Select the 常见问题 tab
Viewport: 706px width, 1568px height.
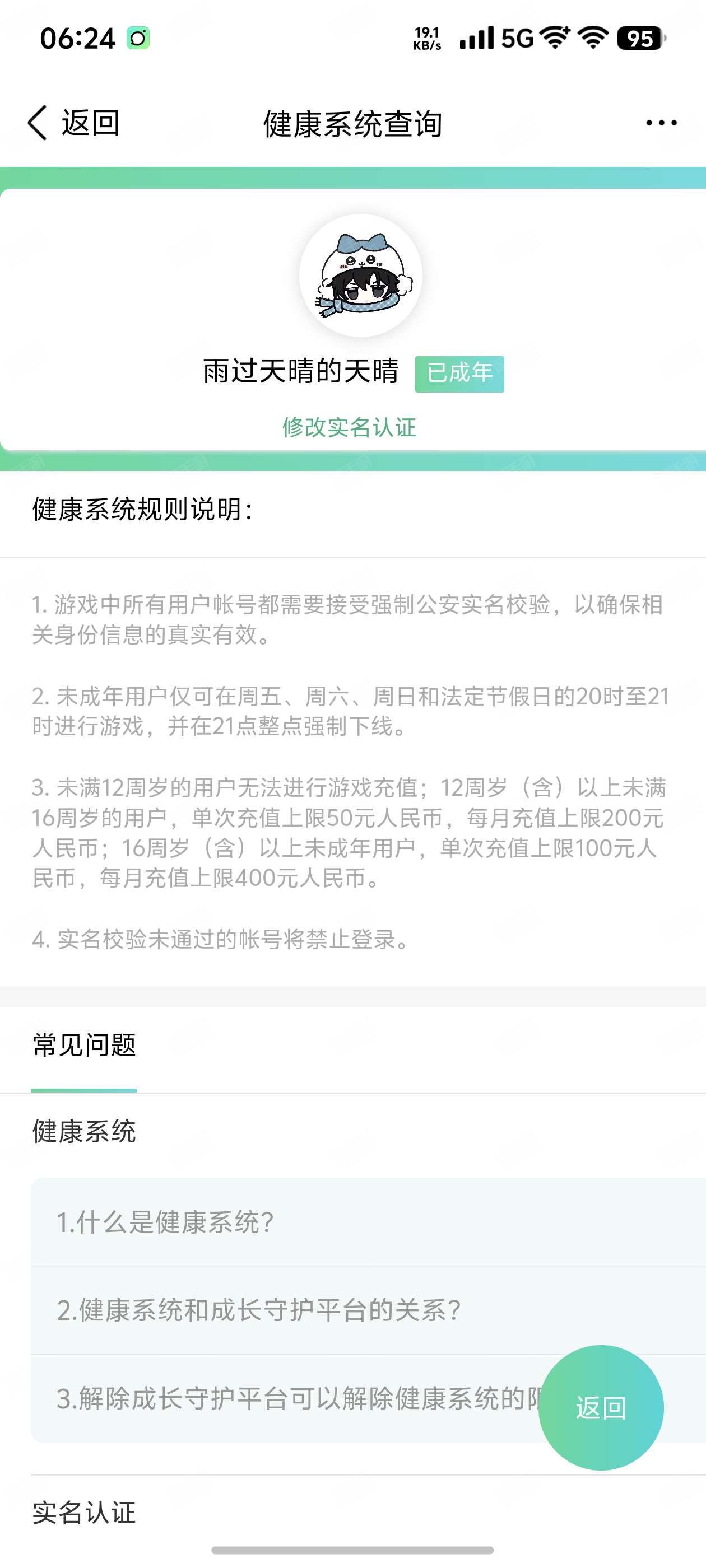click(84, 1046)
